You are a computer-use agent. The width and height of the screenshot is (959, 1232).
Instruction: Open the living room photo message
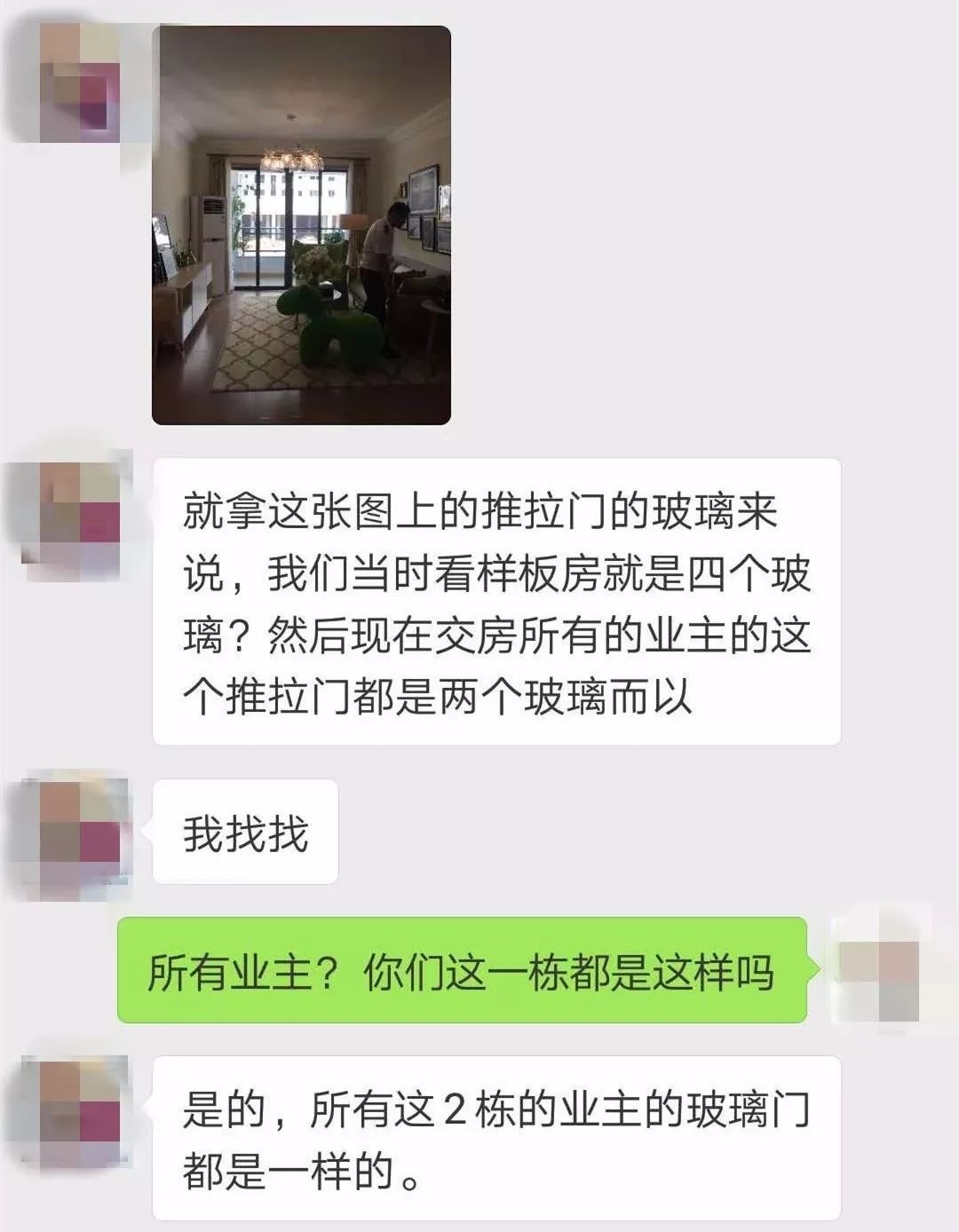click(301, 225)
